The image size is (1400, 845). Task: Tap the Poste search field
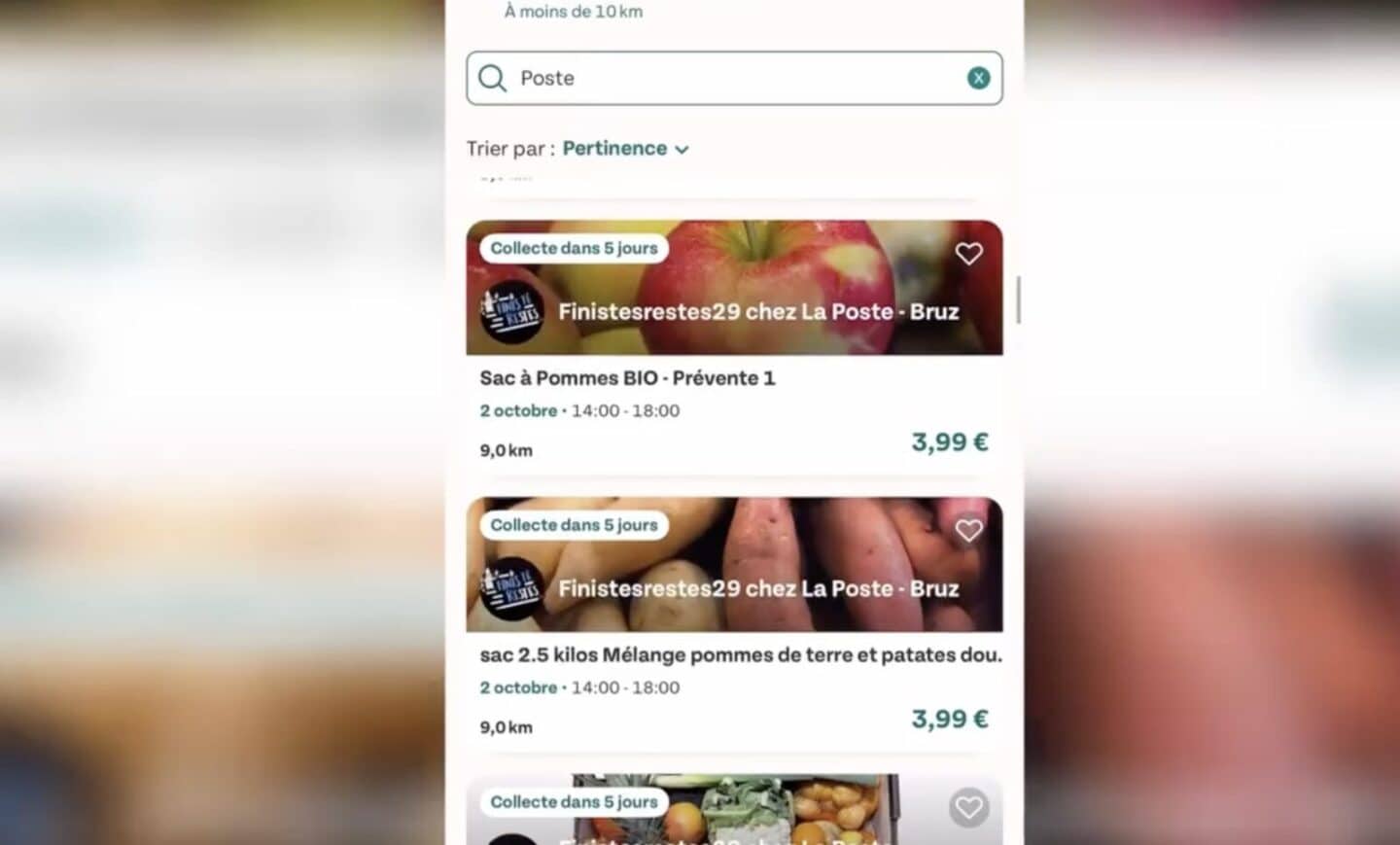pyautogui.click(x=719, y=78)
